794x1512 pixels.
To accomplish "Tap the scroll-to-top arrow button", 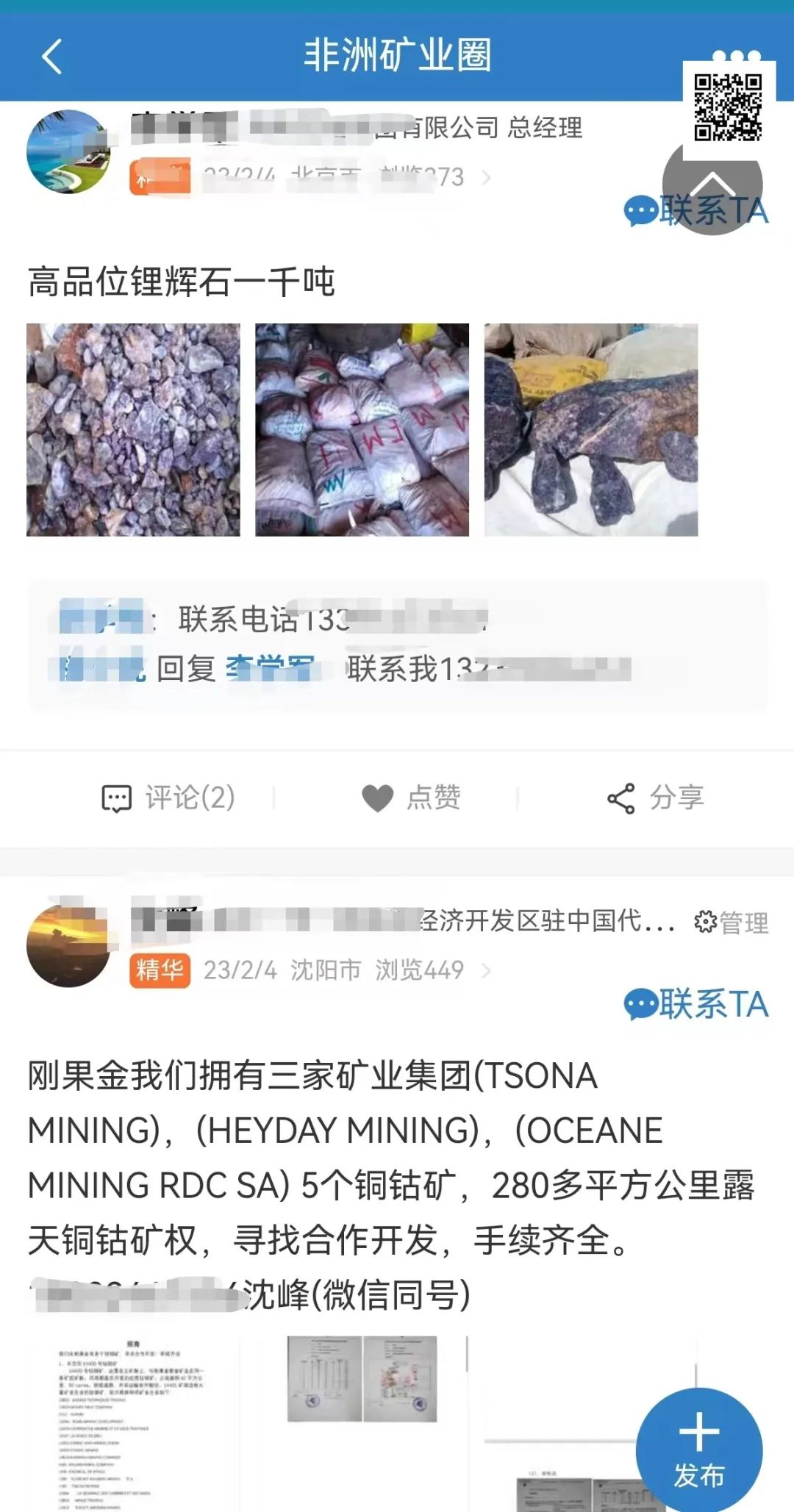I will 712,184.
